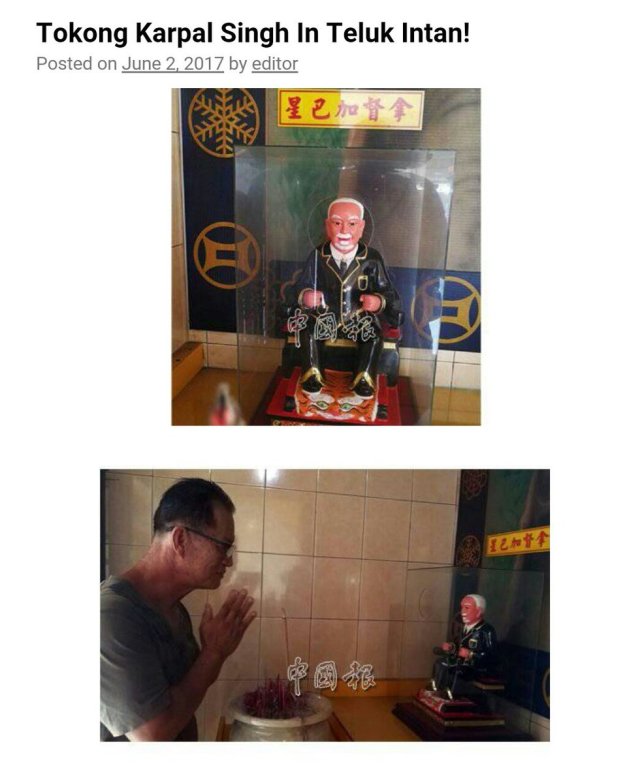This screenshot has width=640, height=783.
Task: Open the editor author link
Action: [x=274, y=64]
